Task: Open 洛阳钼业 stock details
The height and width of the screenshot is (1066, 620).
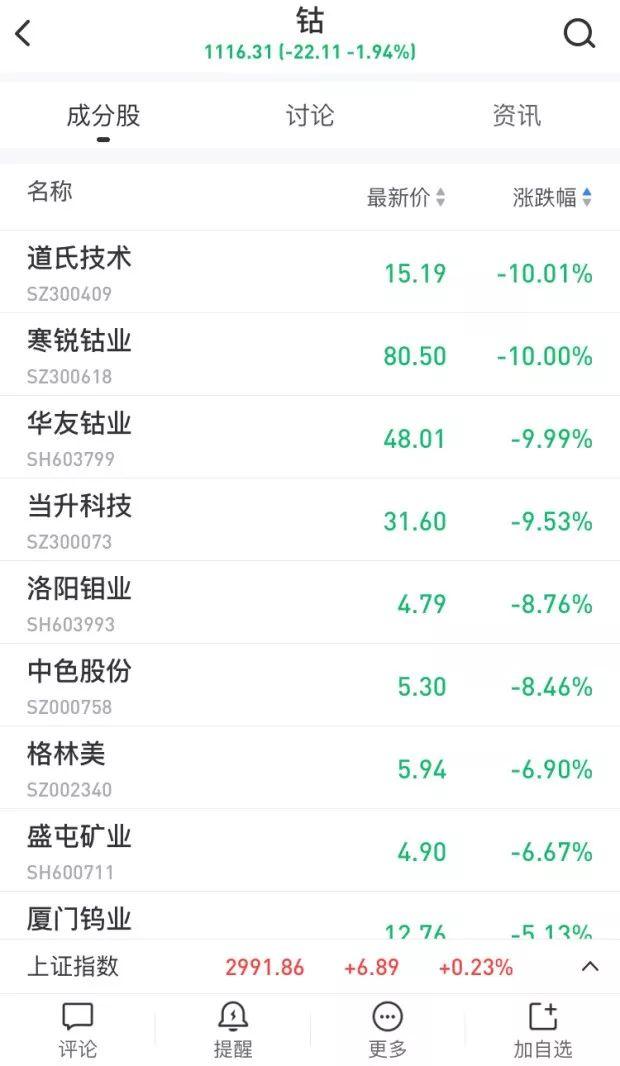Action: (x=79, y=602)
